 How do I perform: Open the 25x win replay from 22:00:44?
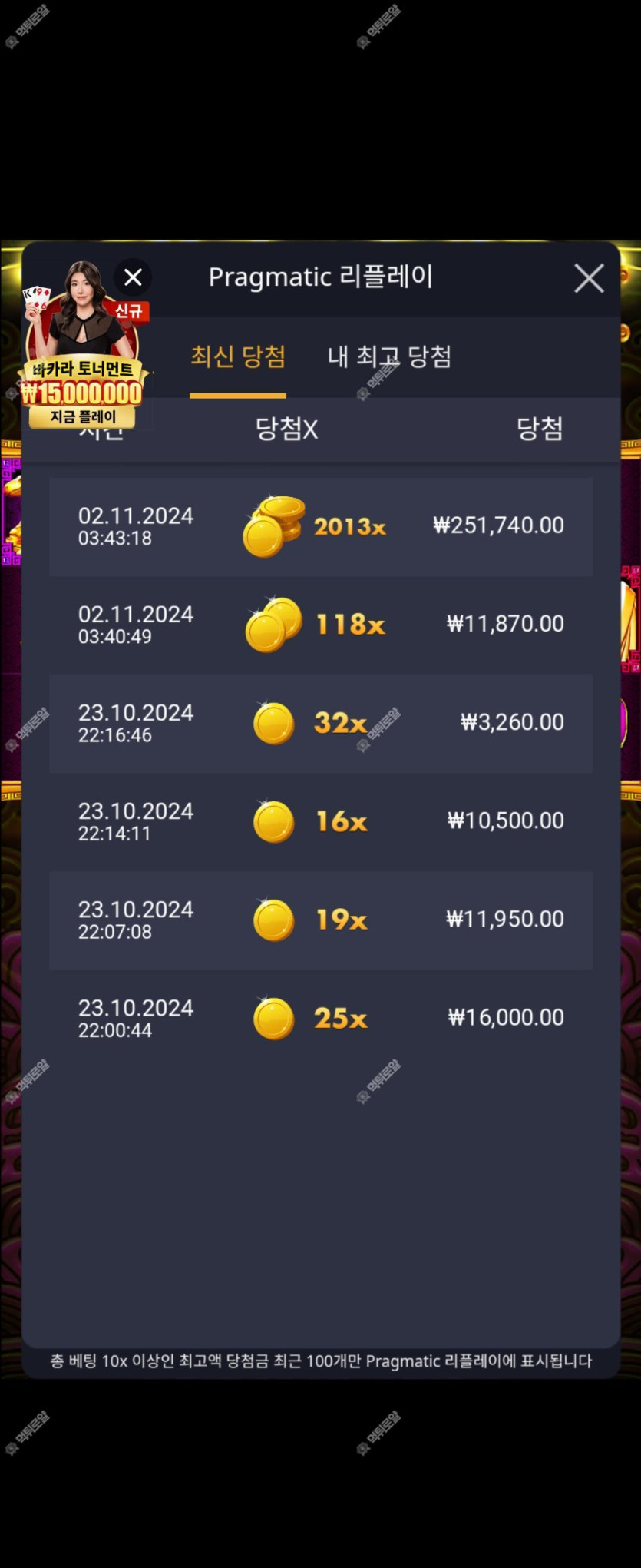click(x=321, y=1018)
